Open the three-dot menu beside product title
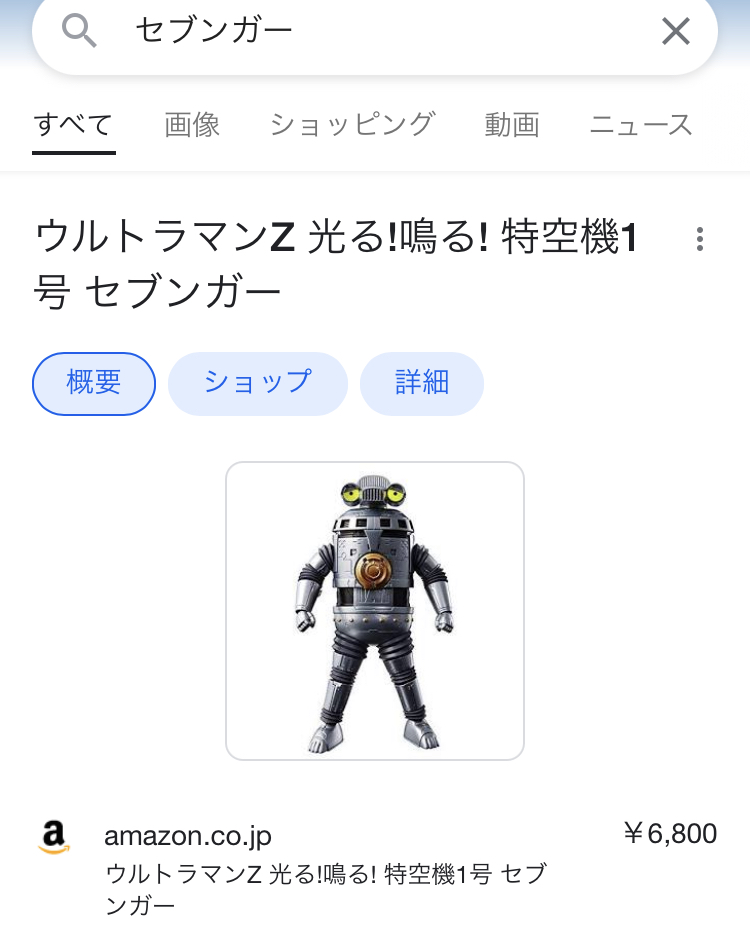This screenshot has height=945, width=750. click(x=699, y=239)
